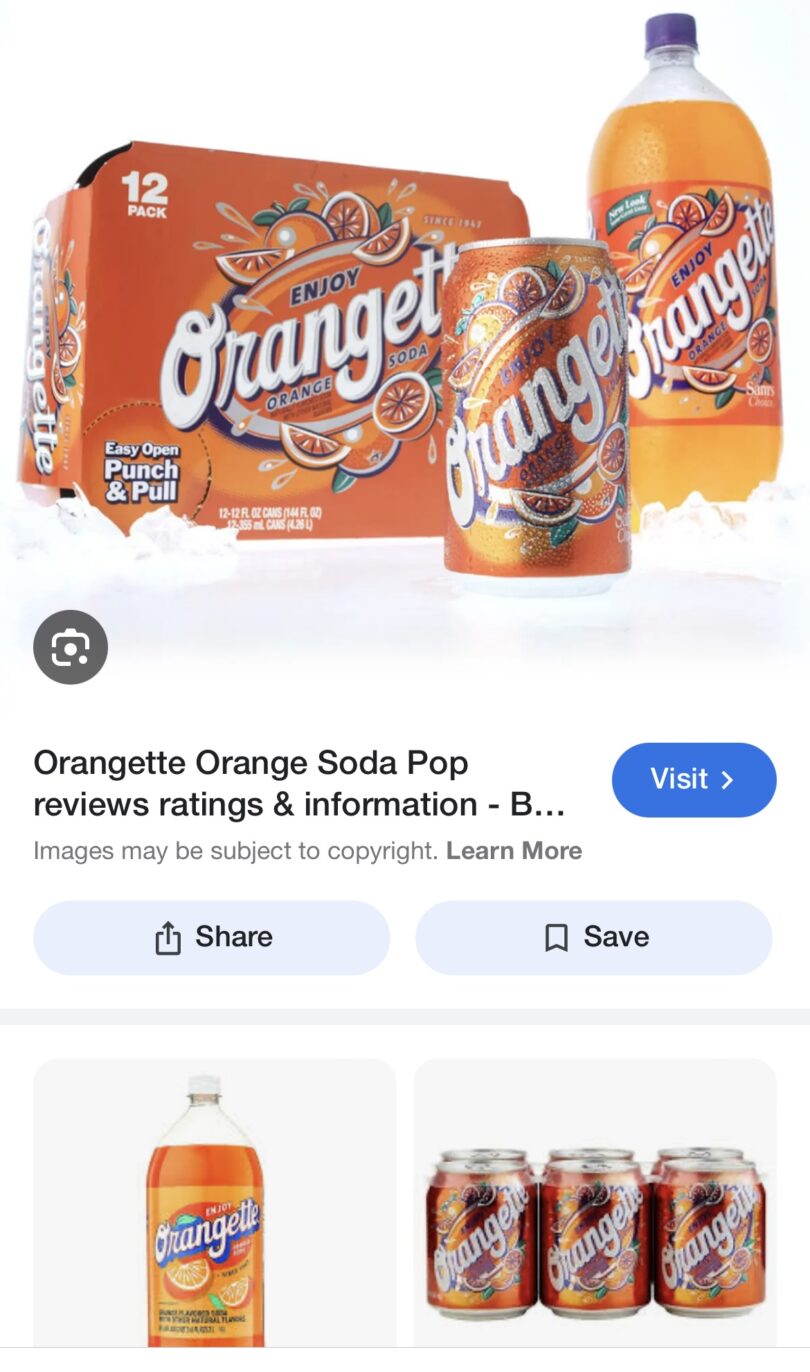
Task: Open the Google Lens search-within-image tool
Action: click(70, 646)
